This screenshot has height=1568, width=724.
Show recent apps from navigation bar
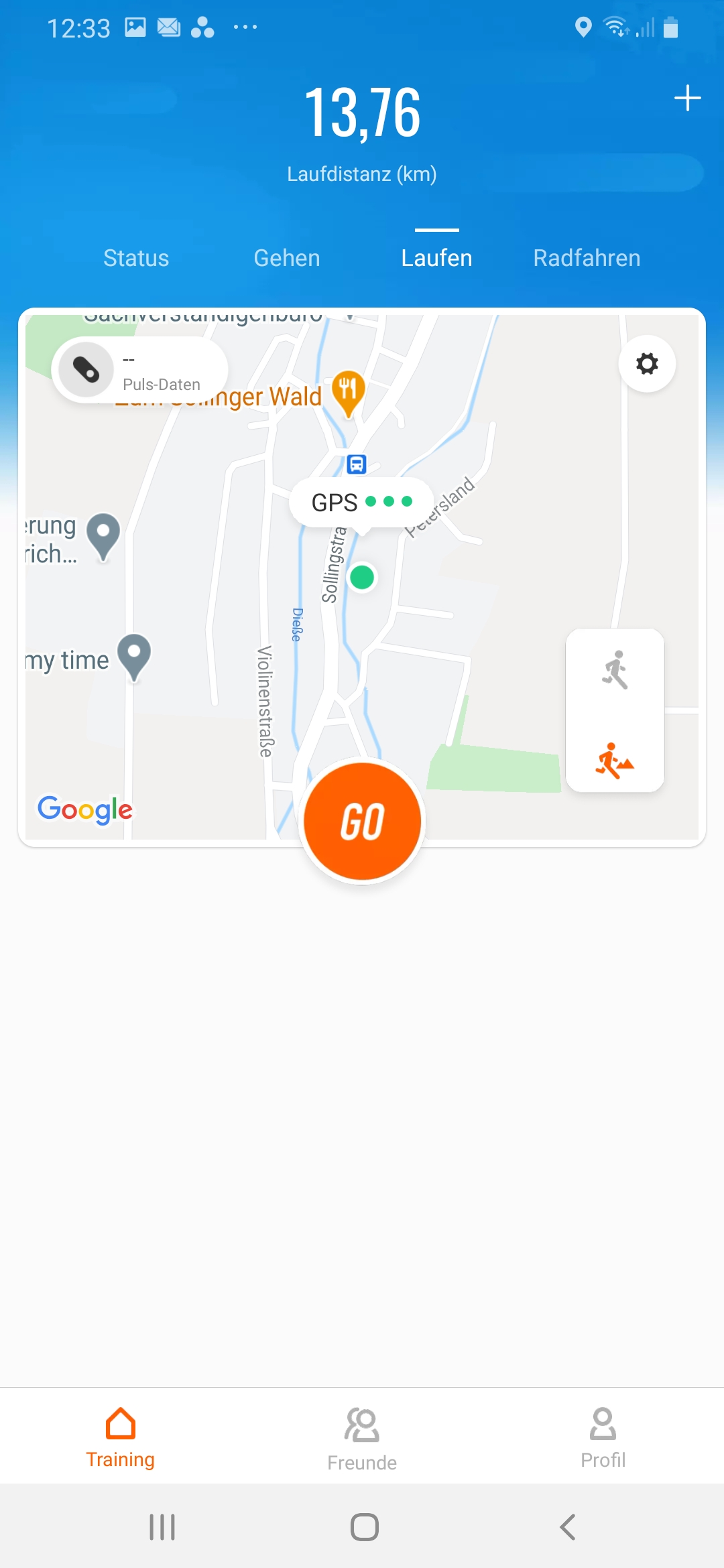click(x=162, y=1527)
